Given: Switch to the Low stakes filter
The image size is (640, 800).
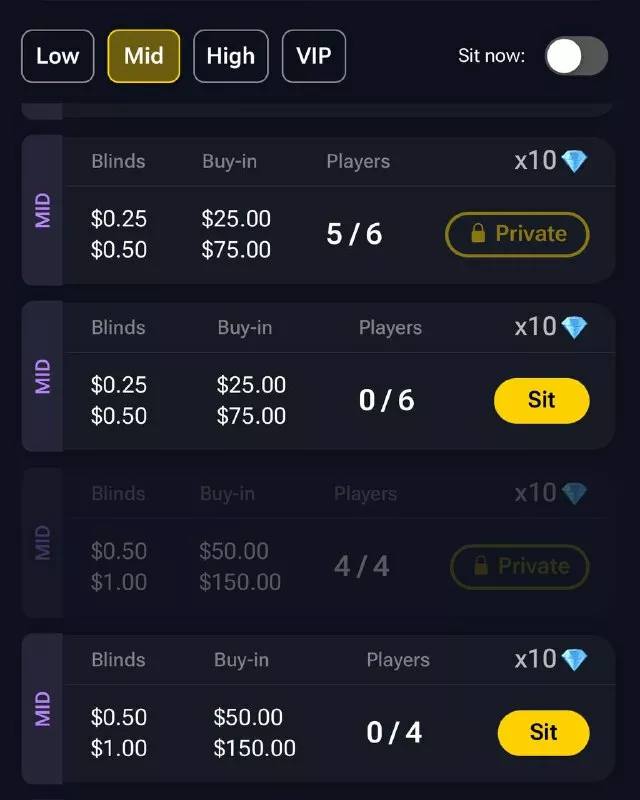Looking at the screenshot, I should [x=57, y=55].
